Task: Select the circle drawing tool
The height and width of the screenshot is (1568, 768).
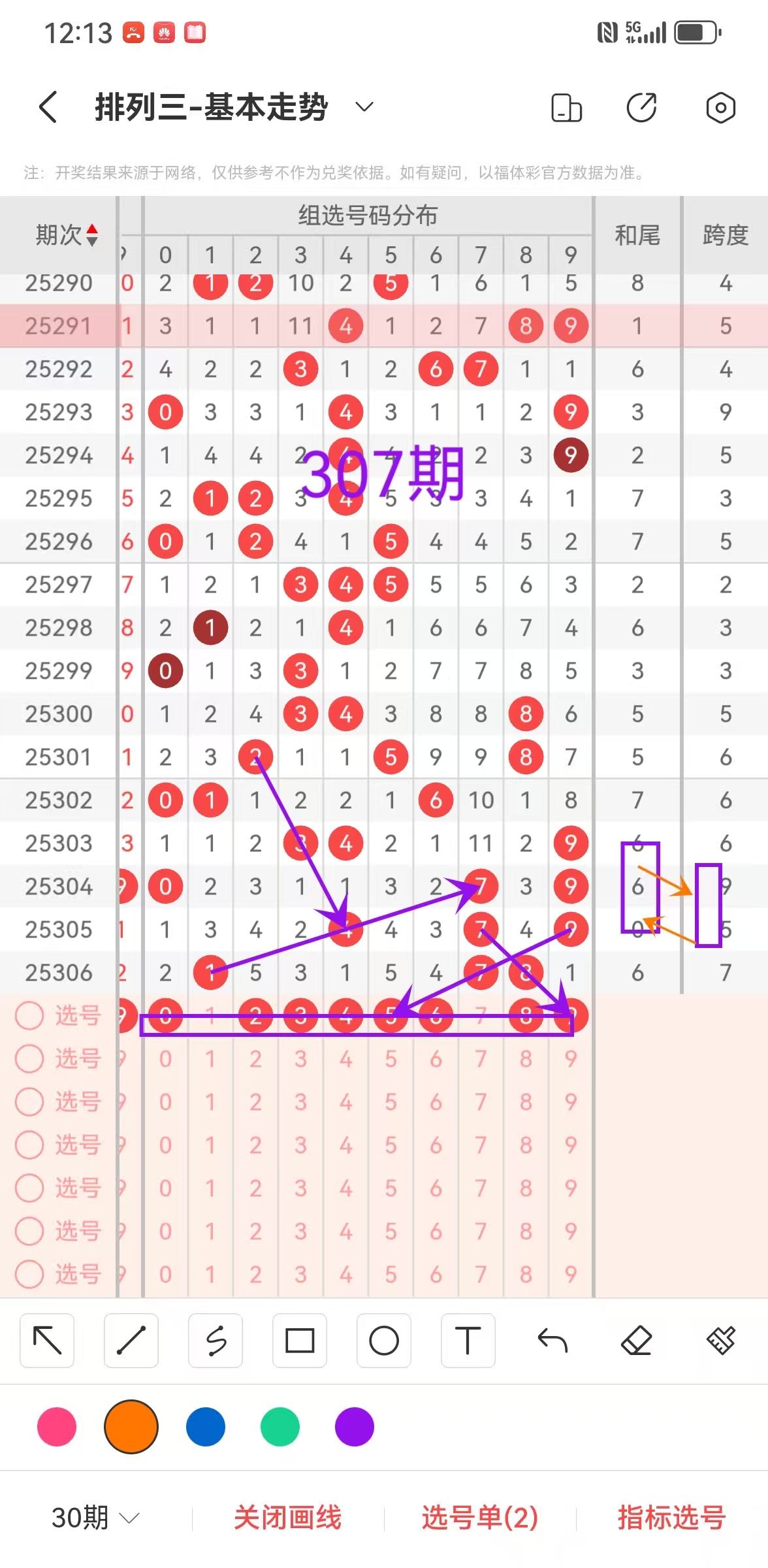Action: pyautogui.click(x=384, y=1341)
